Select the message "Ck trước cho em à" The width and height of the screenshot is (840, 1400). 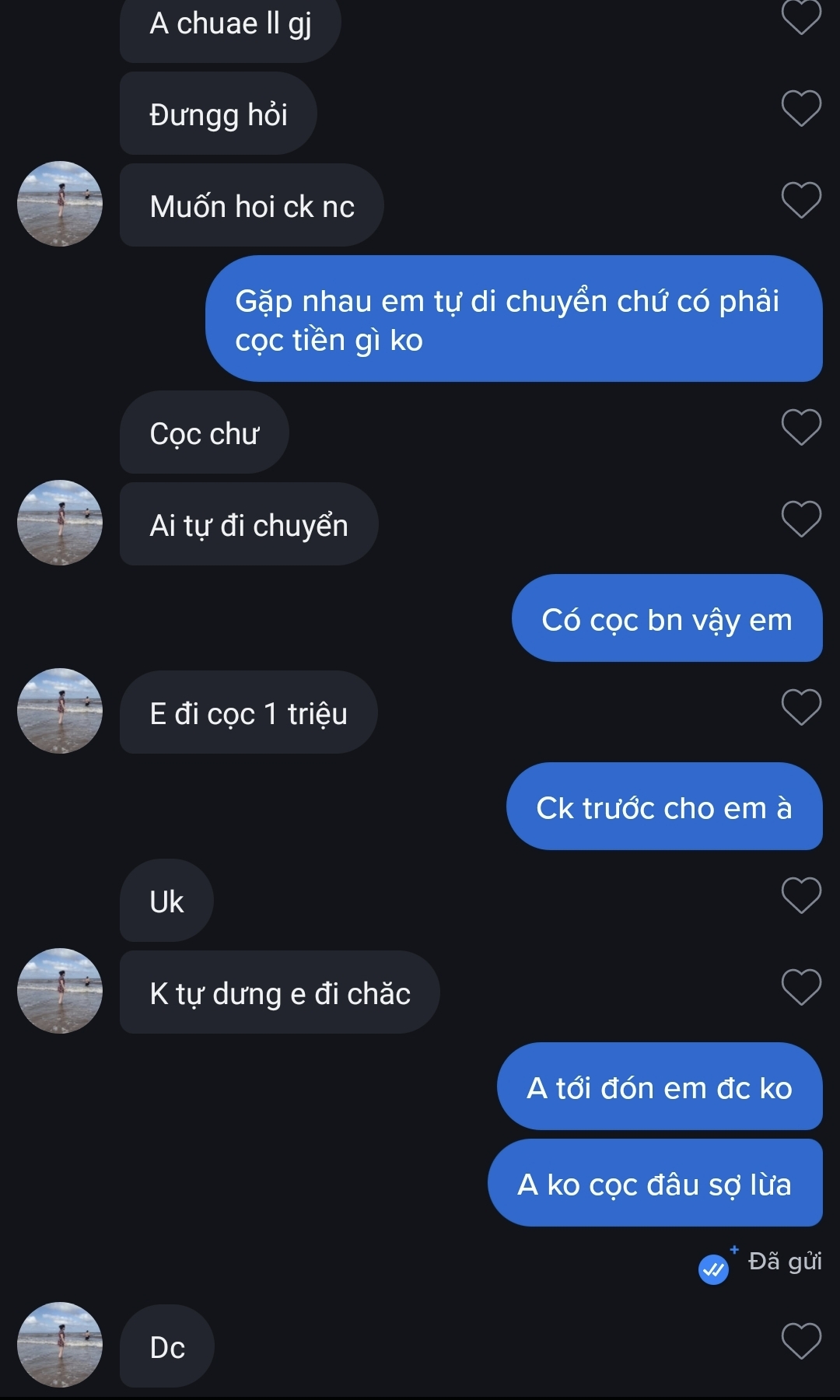665,808
